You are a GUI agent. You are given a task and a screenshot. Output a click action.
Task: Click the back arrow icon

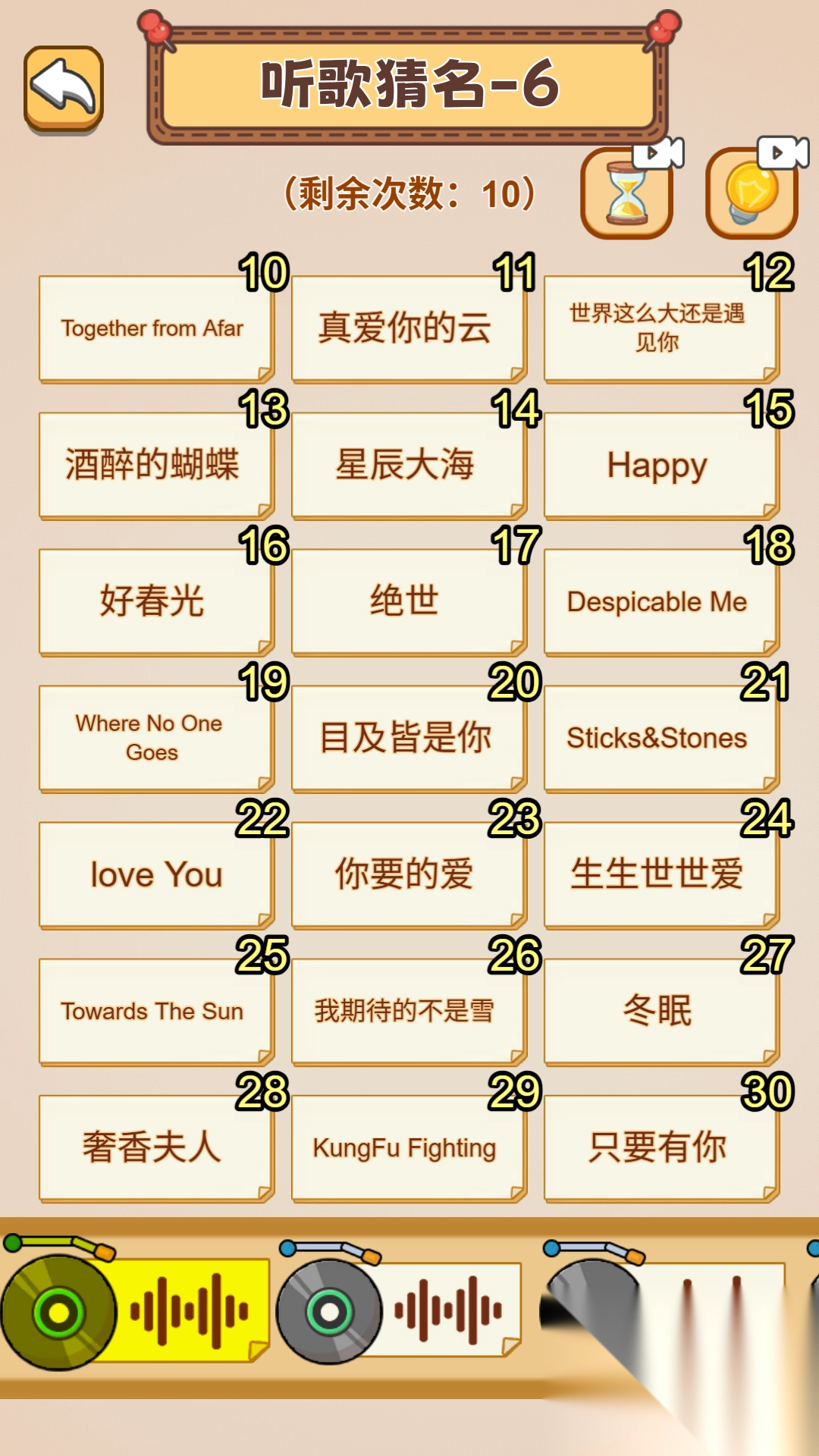click(63, 89)
